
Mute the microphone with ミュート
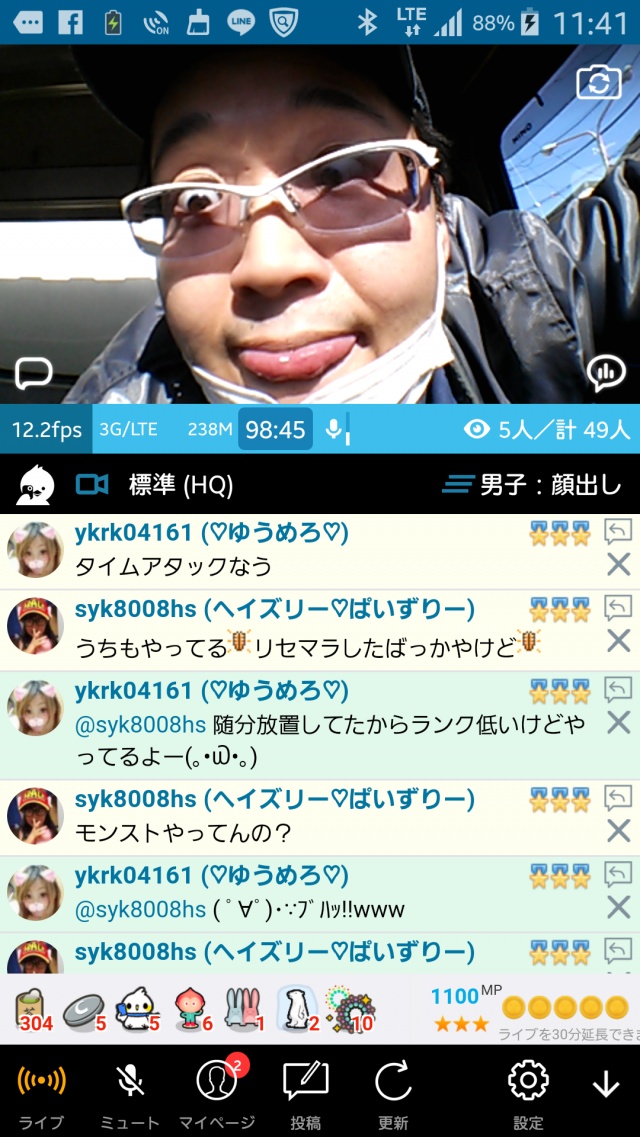point(129,1092)
